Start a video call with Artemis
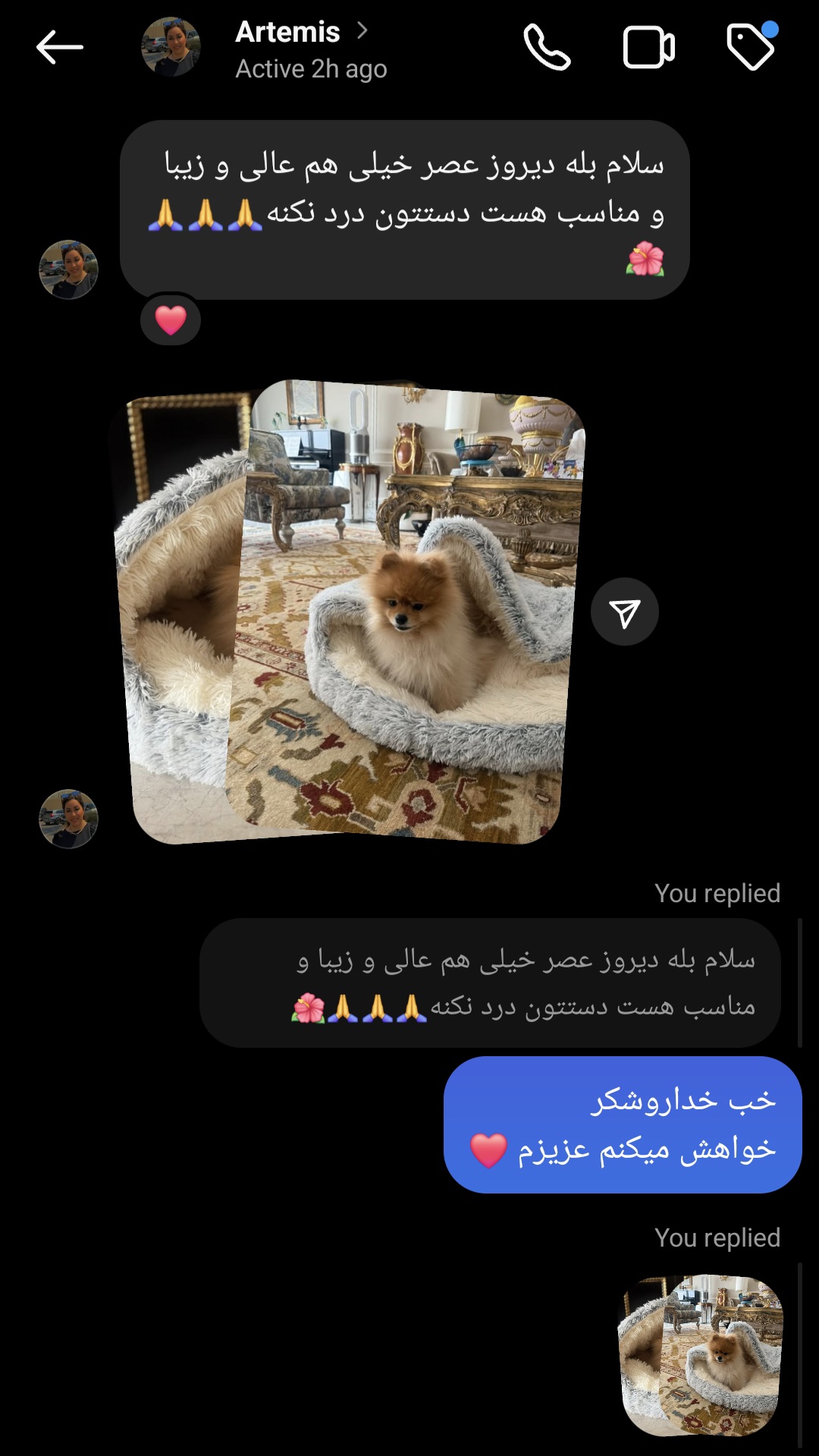Image resolution: width=819 pixels, height=1456 pixels. coord(648,48)
